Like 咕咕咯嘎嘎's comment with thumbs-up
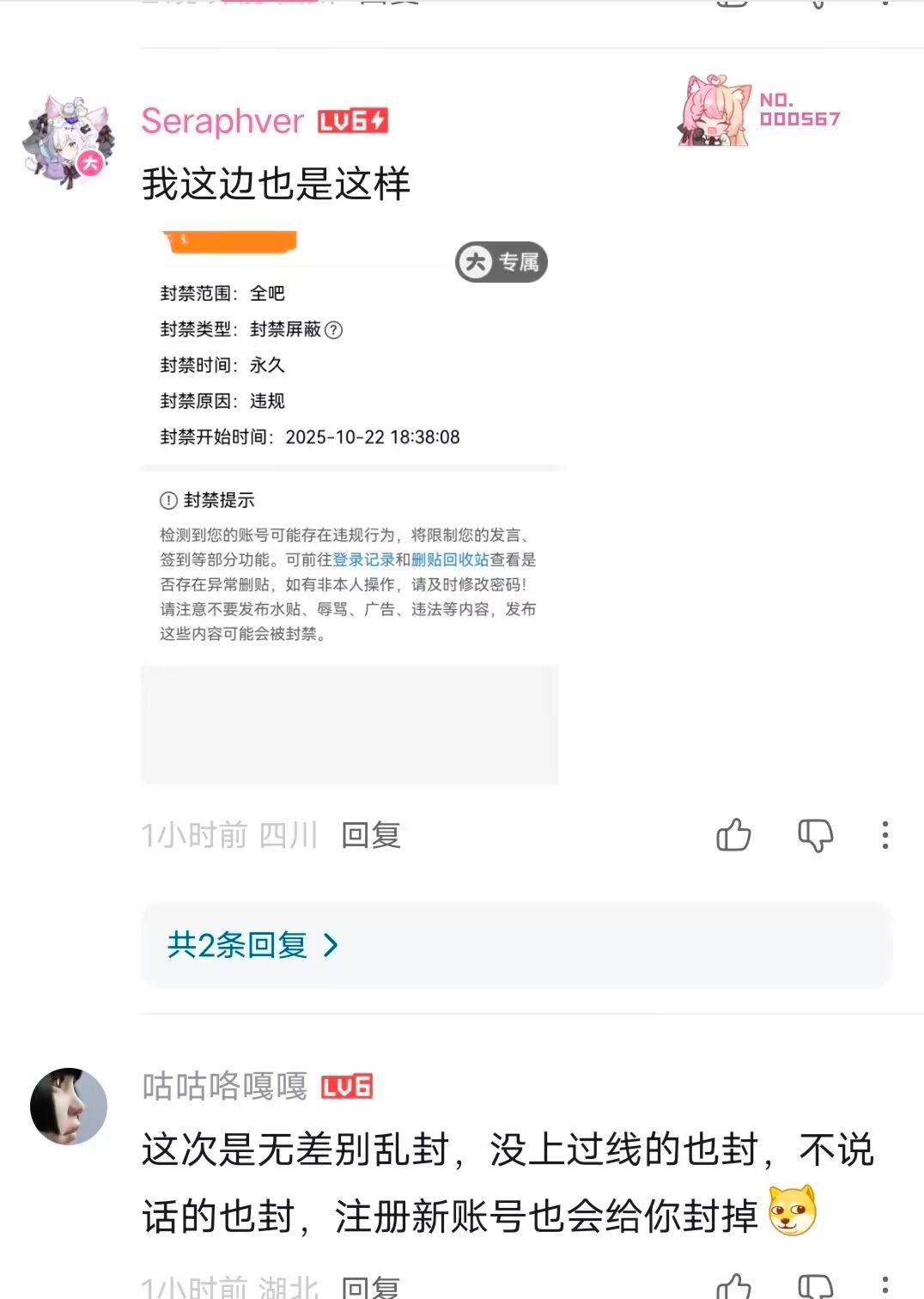Viewport: 924px width, 1299px height. [x=734, y=1286]
